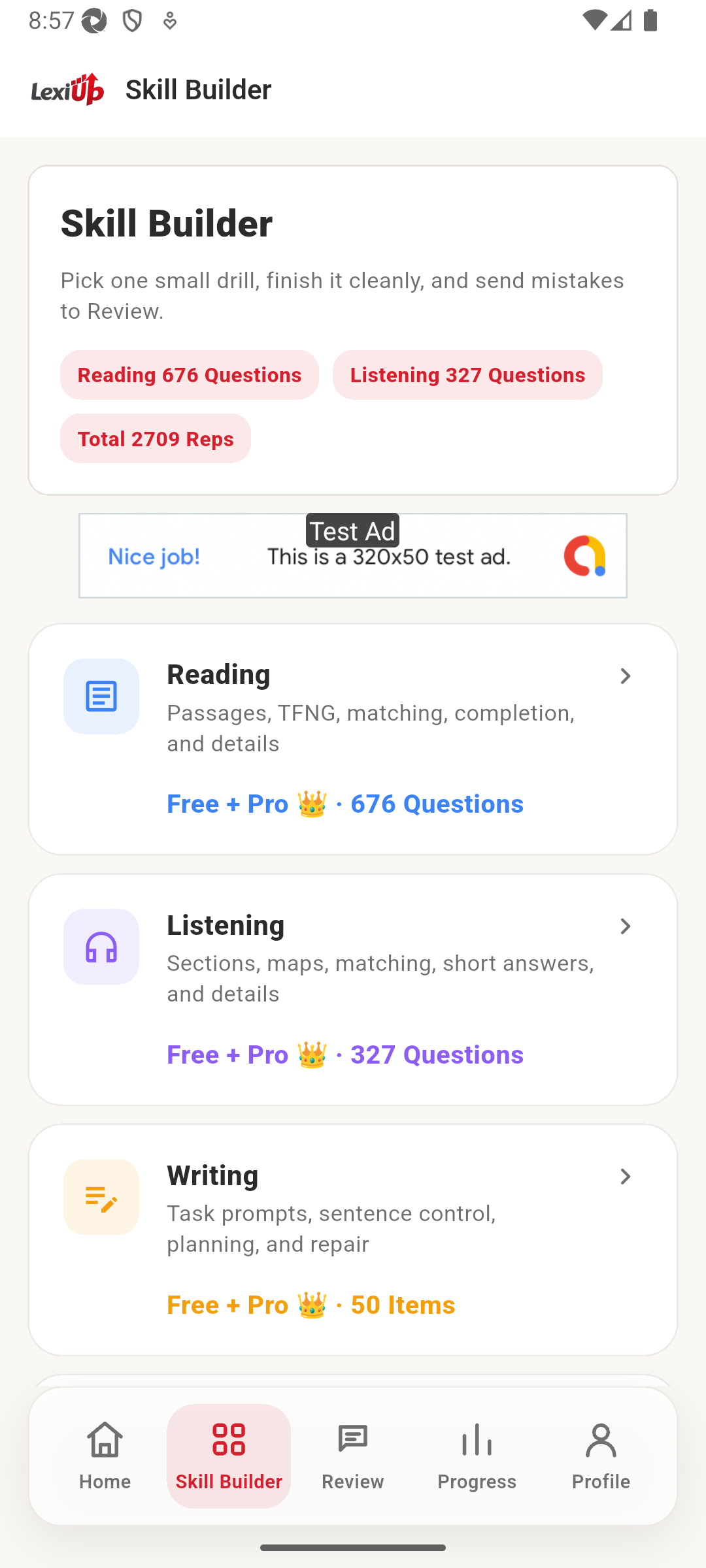Image resolution: width=706 pixels, height=1568 pixels.
Task: Tap the Total 2709 Reps chip
Action: tap(155, 438)
